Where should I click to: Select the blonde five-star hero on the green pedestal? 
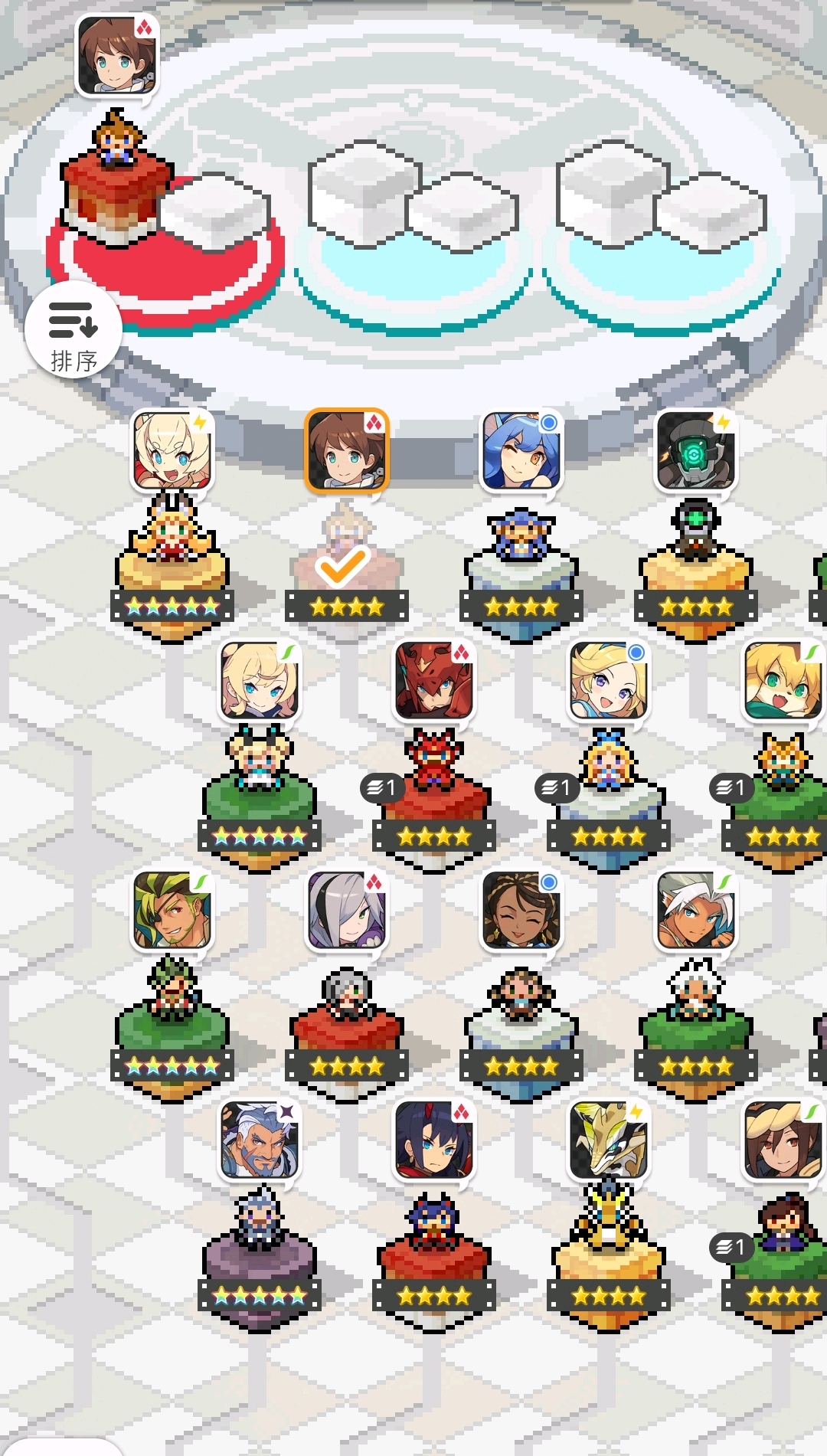[260, 680]
